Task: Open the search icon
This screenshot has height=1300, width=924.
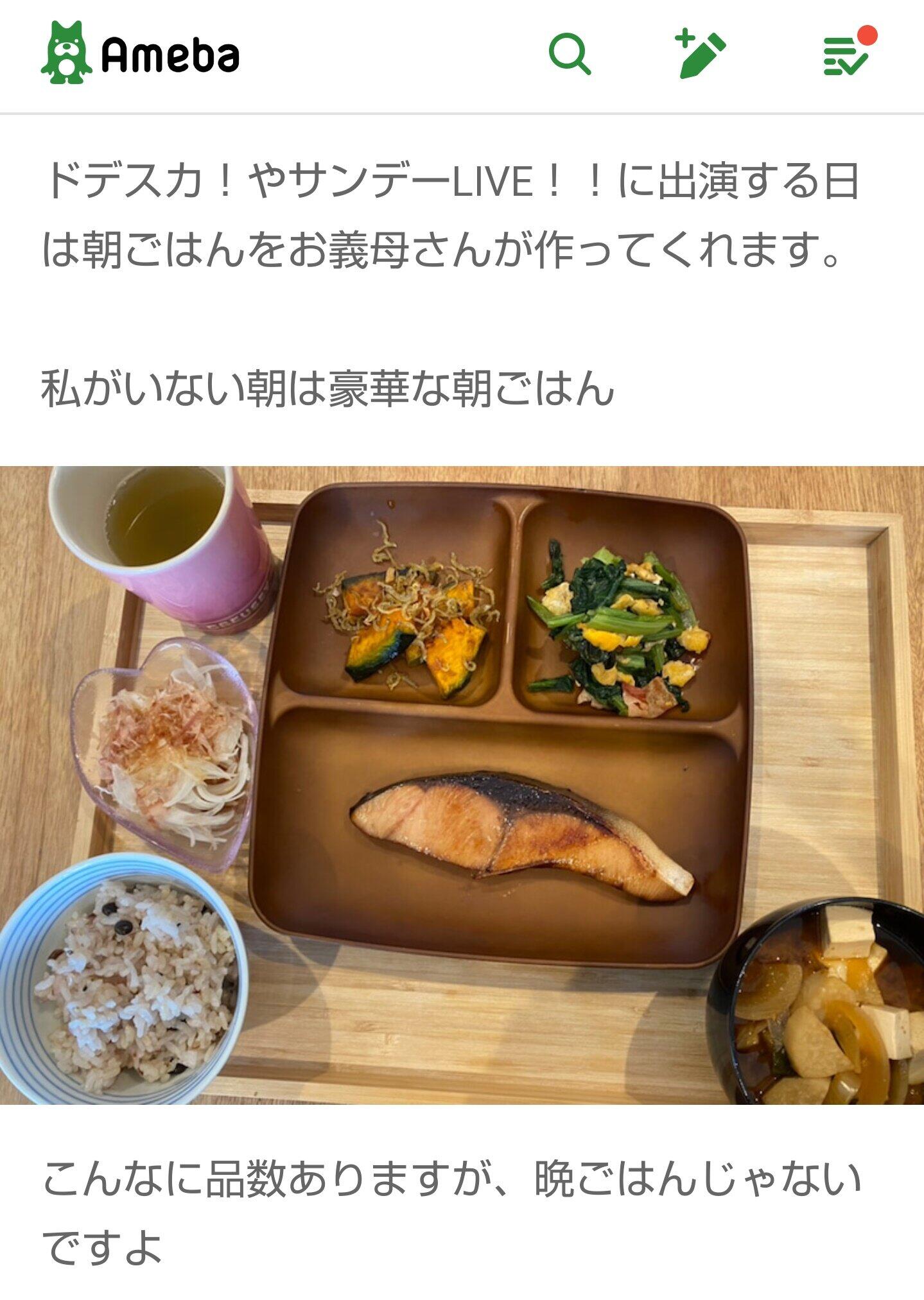Action: pyautogui.click(x=570, y=55)
